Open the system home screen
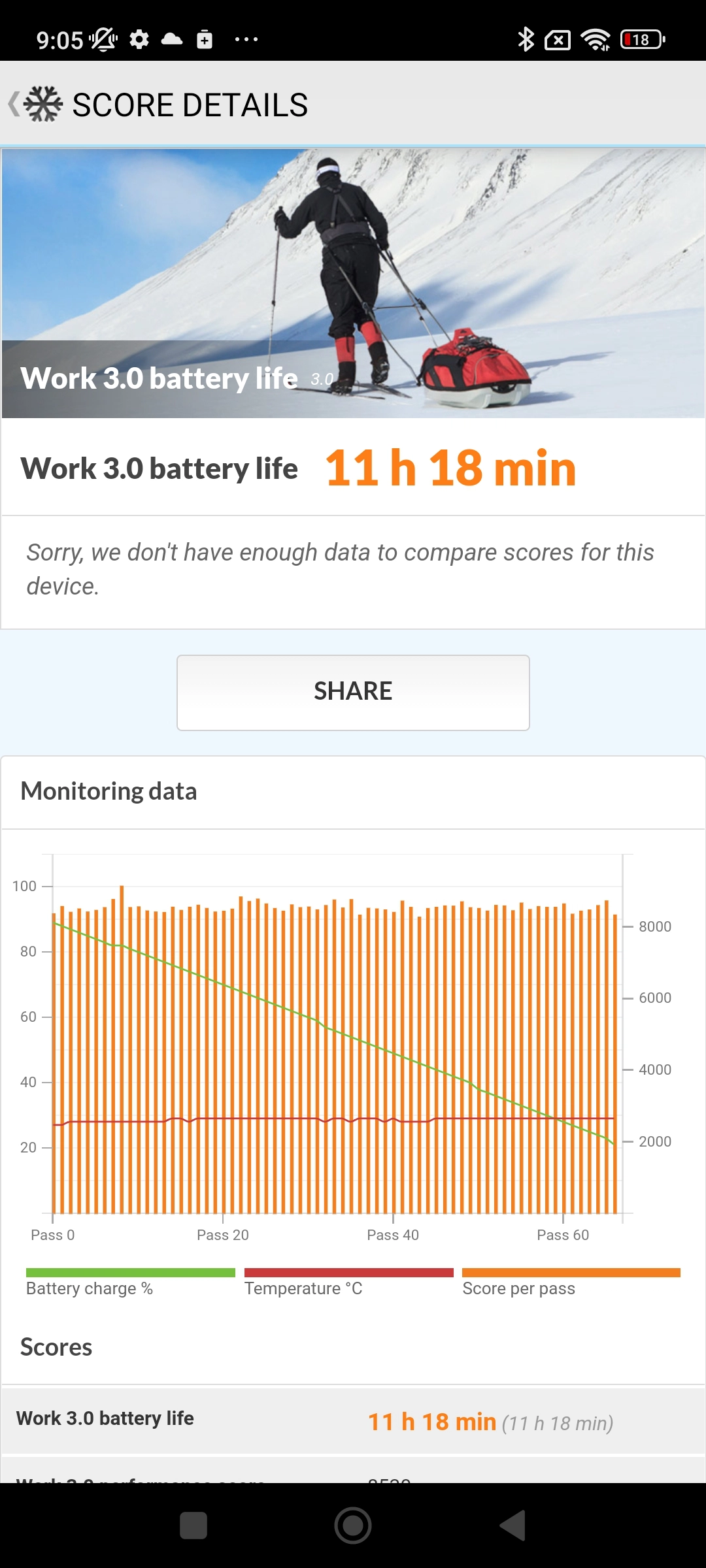 (x=353, y=1526)
